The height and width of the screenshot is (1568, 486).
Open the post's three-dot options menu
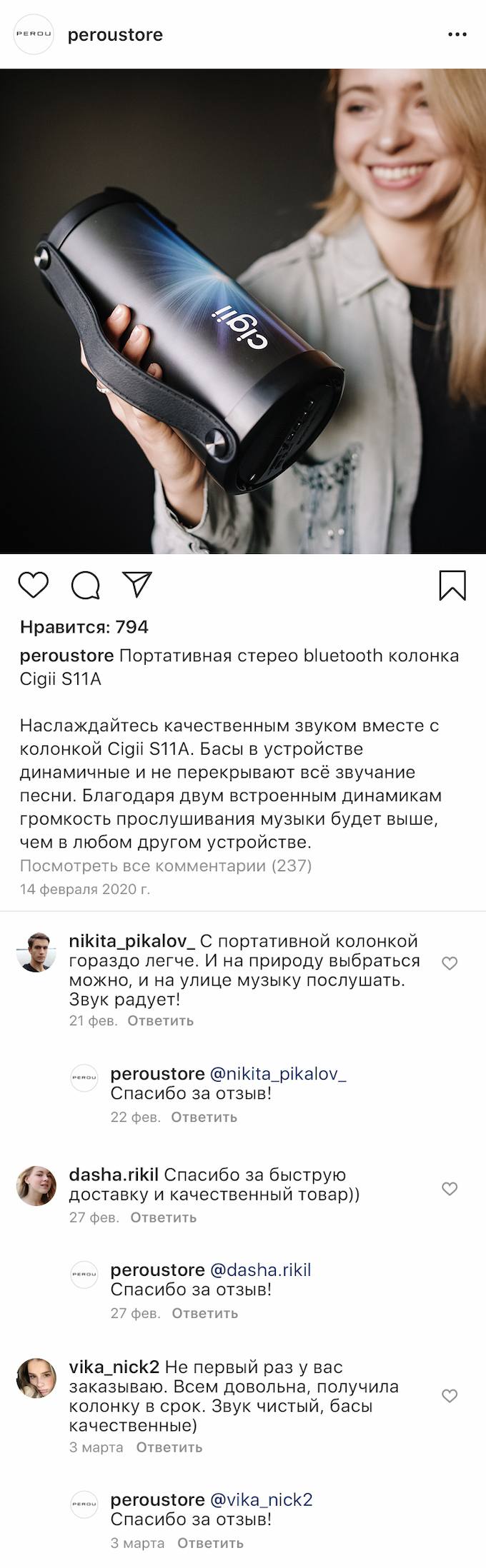(x=457, y=34)
